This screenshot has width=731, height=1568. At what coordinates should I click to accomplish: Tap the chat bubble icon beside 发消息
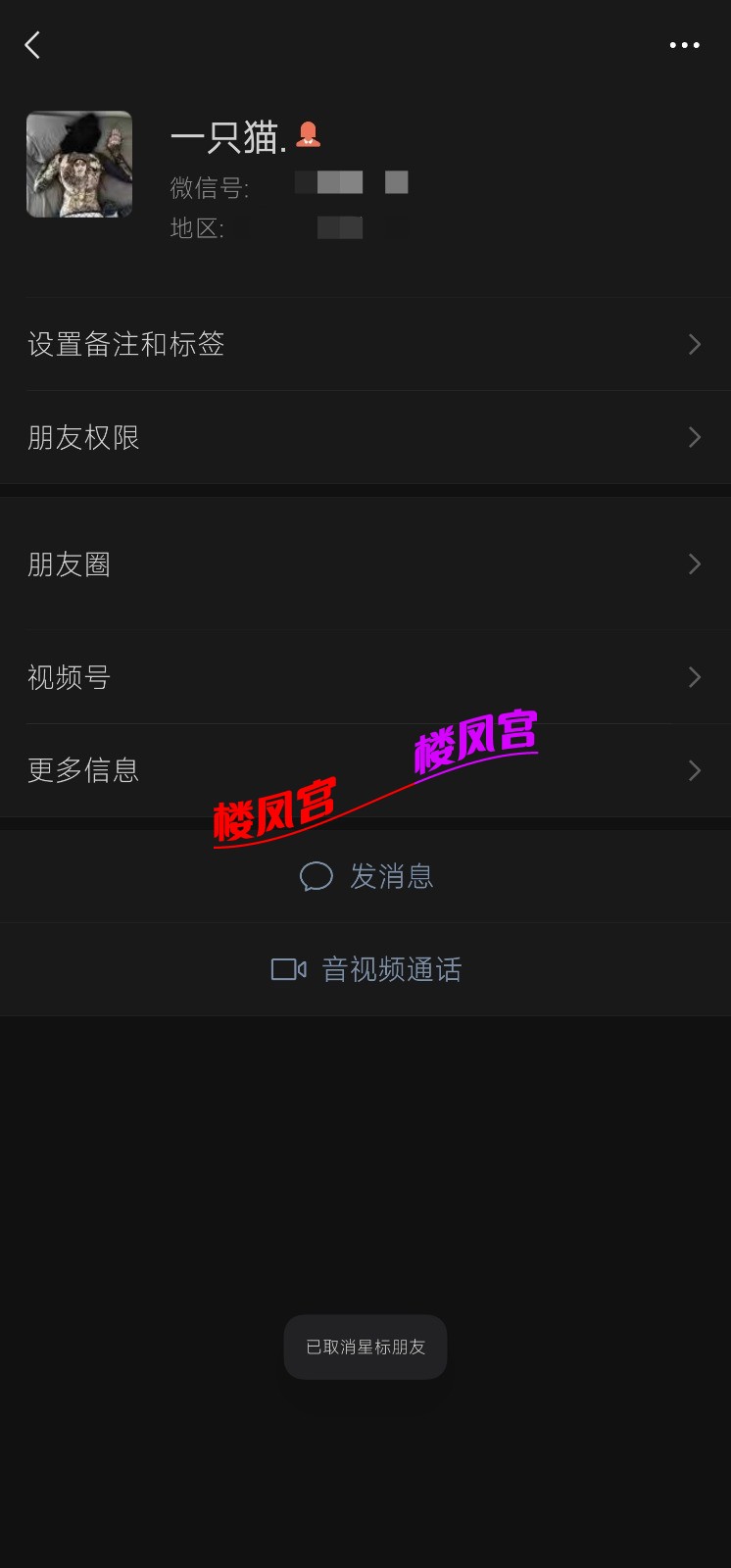pyautogui.click(x=315, y=876)
